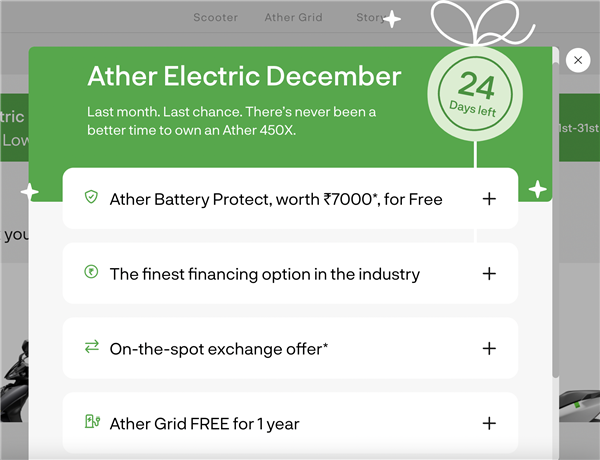600x460 pixels.
Task: Close the Ather Electric December popup
Action: point(578,61)
